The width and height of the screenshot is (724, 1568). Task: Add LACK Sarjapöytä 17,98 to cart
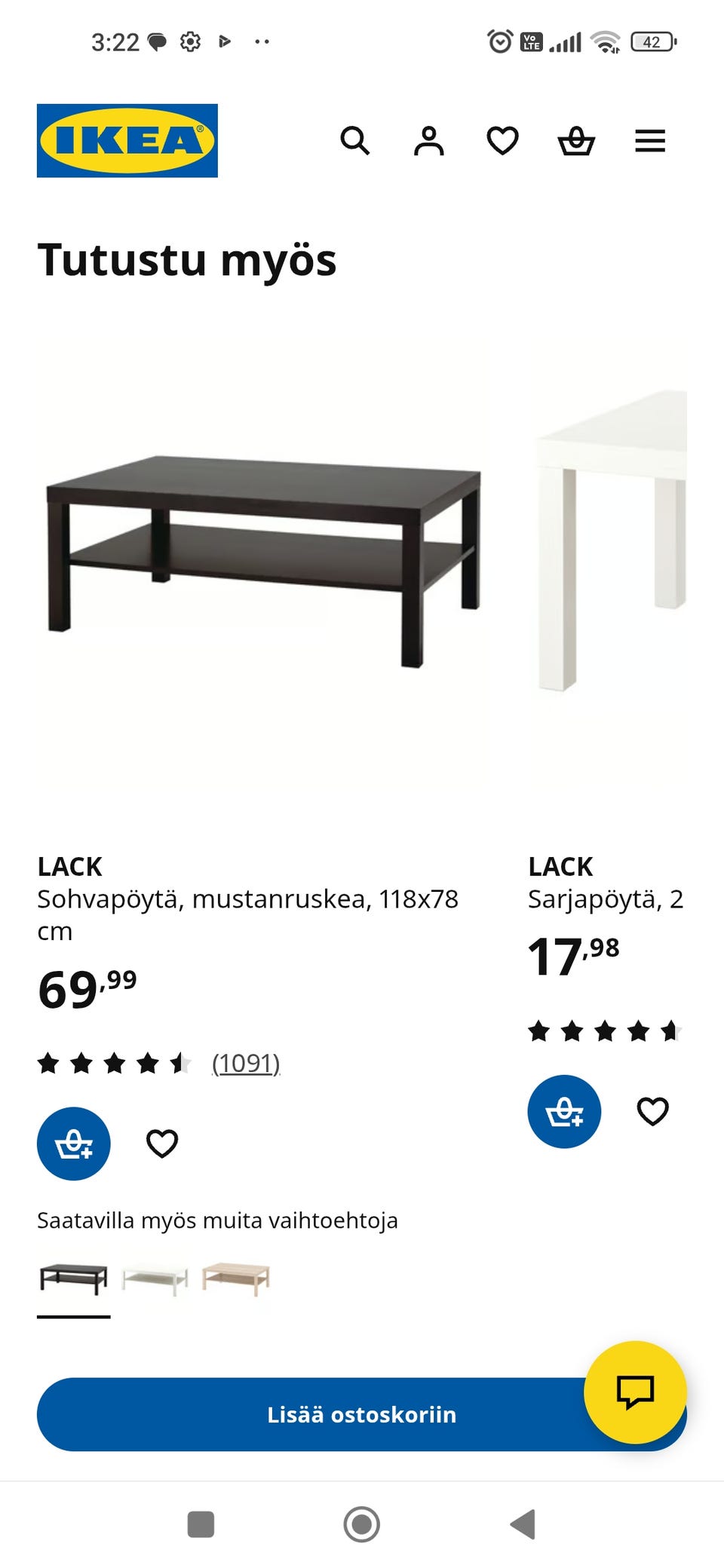tap(564, 1112)
